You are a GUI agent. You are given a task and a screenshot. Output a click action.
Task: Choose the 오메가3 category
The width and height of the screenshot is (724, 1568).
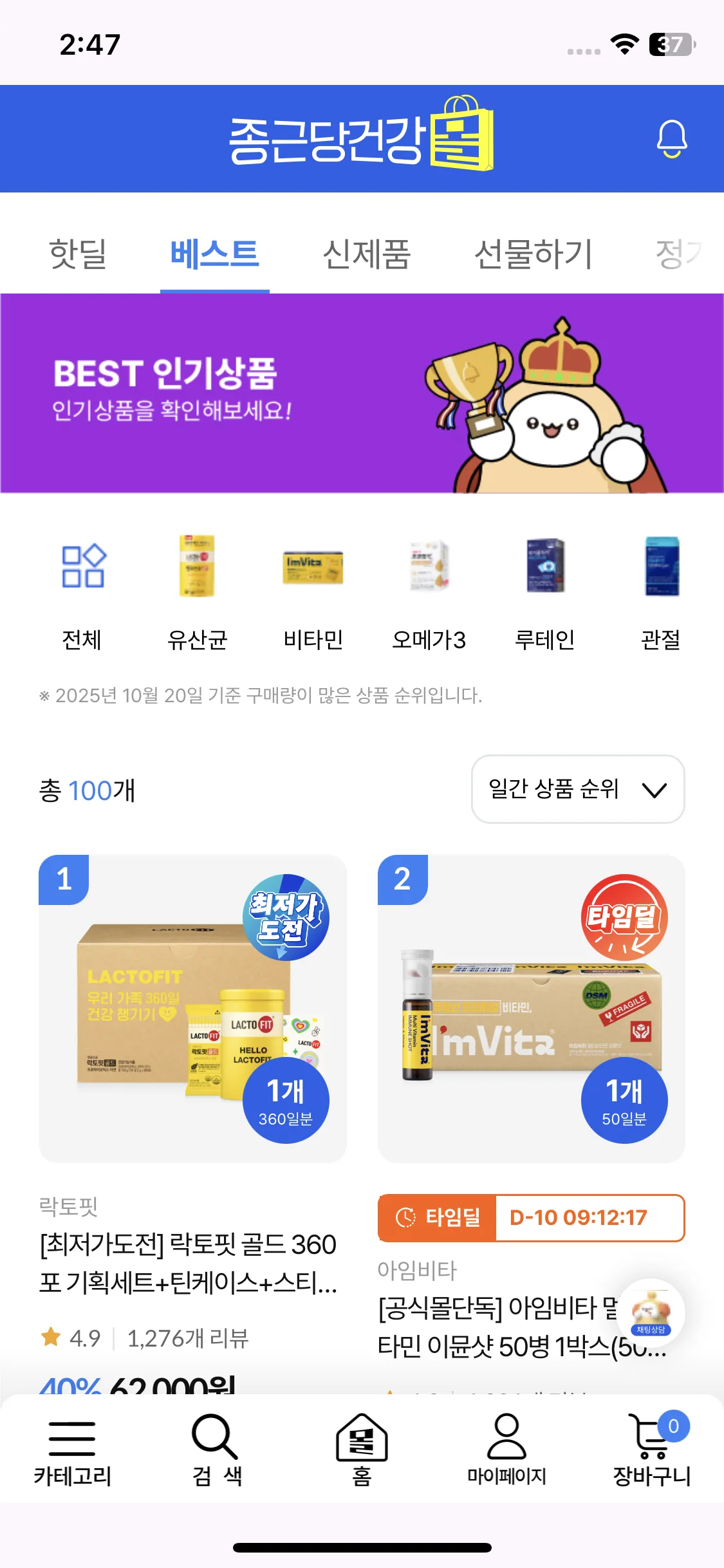point(429,593)
